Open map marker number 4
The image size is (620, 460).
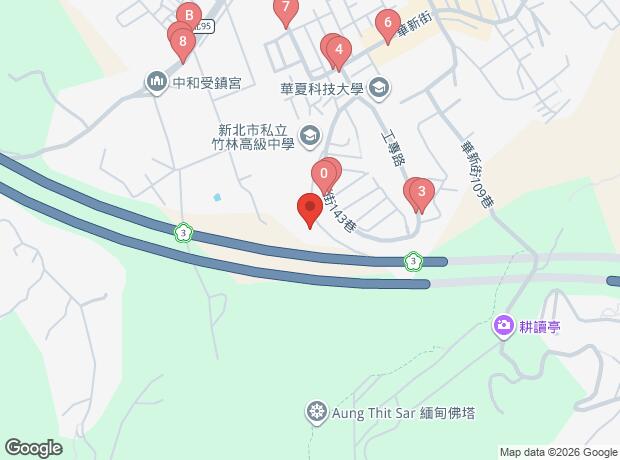339,50
